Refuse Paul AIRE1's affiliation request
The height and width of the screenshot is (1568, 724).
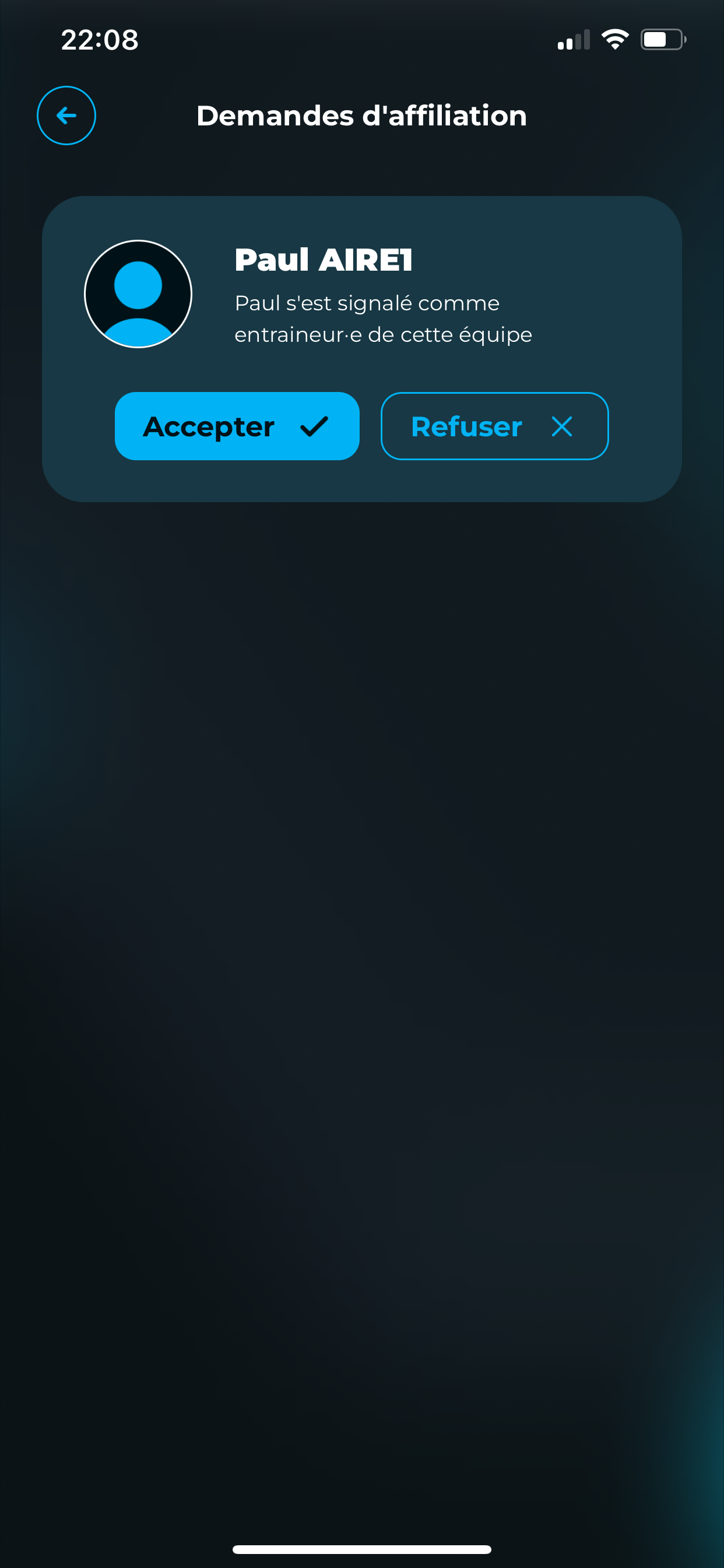[494, 426]
